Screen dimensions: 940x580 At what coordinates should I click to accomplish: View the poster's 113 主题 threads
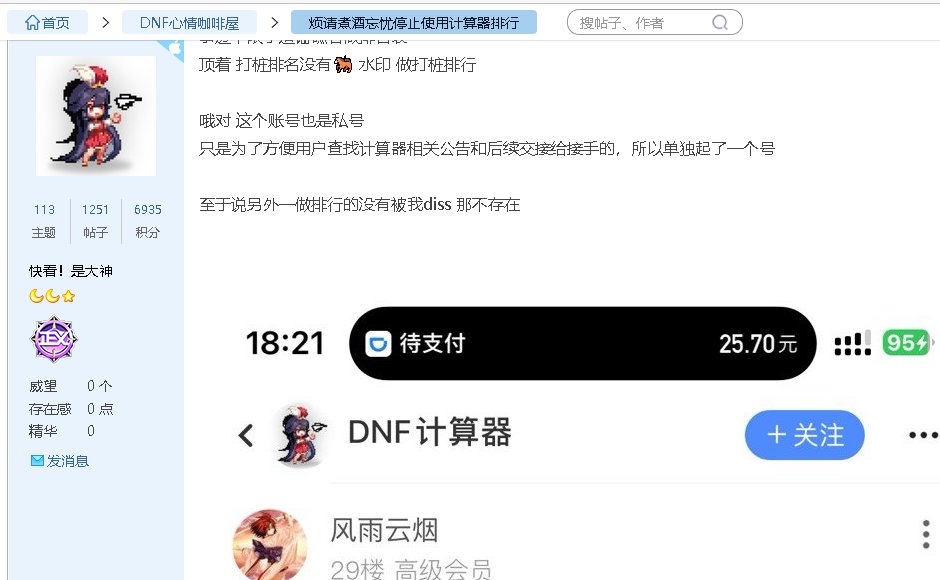44,220
